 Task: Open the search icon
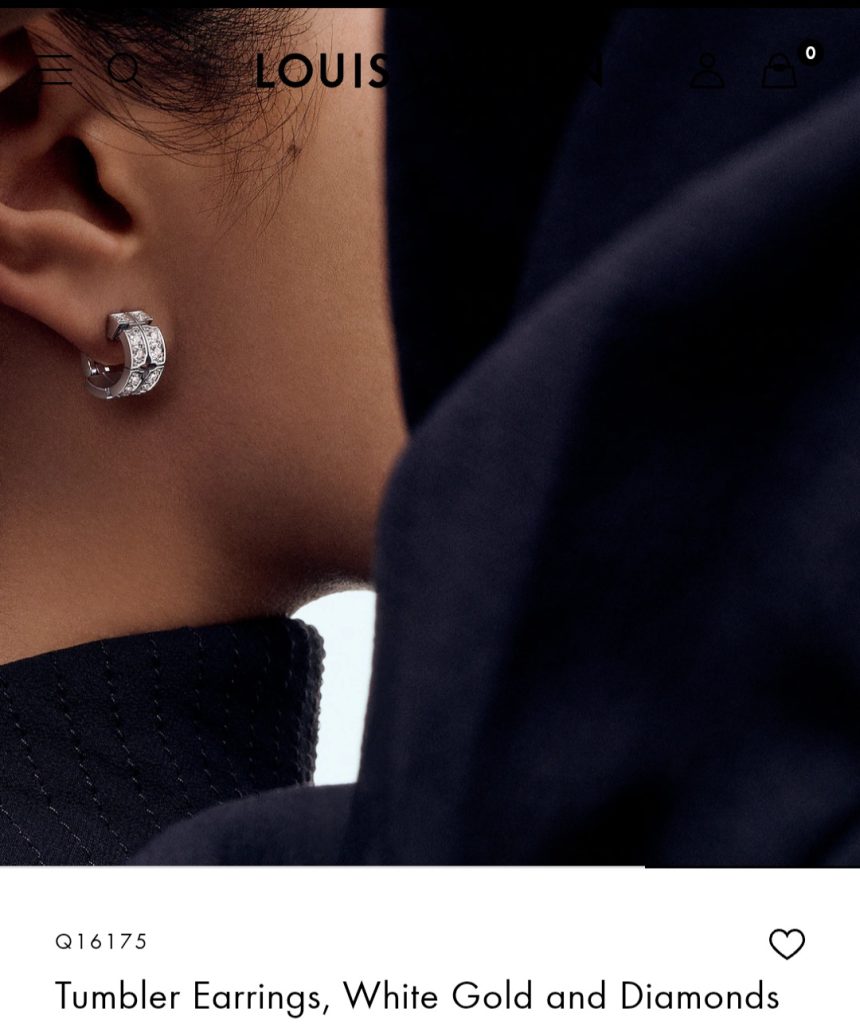pyautogui.click(x=125, y=70)
